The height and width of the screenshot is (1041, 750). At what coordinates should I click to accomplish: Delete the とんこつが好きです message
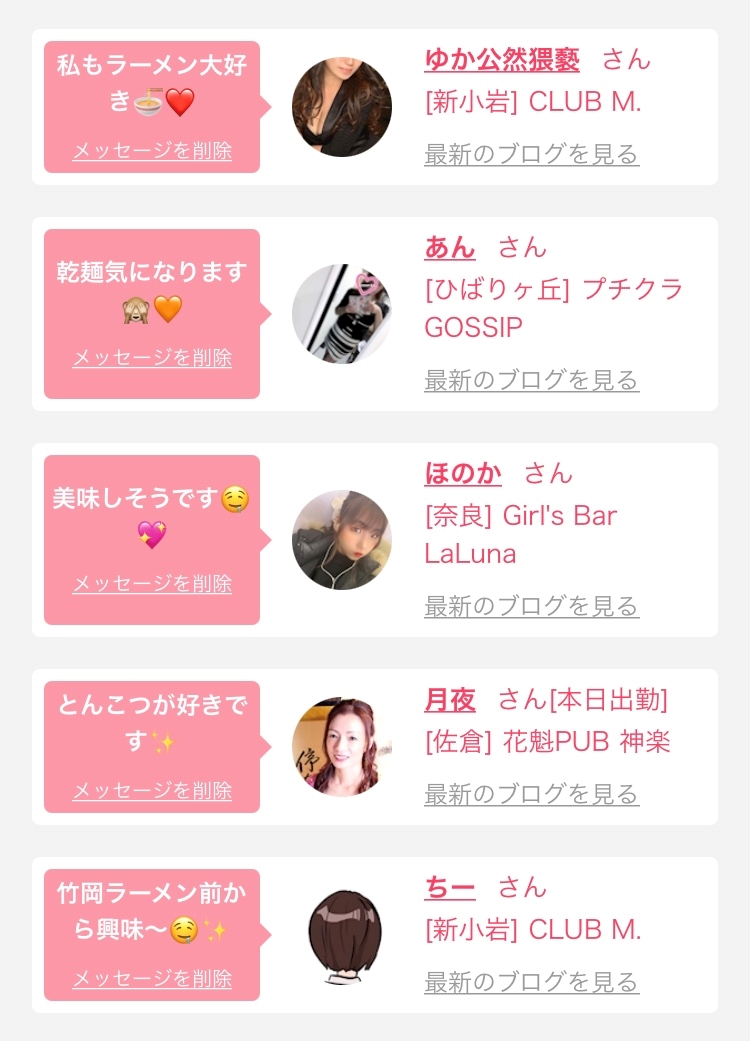click(152, 791)
